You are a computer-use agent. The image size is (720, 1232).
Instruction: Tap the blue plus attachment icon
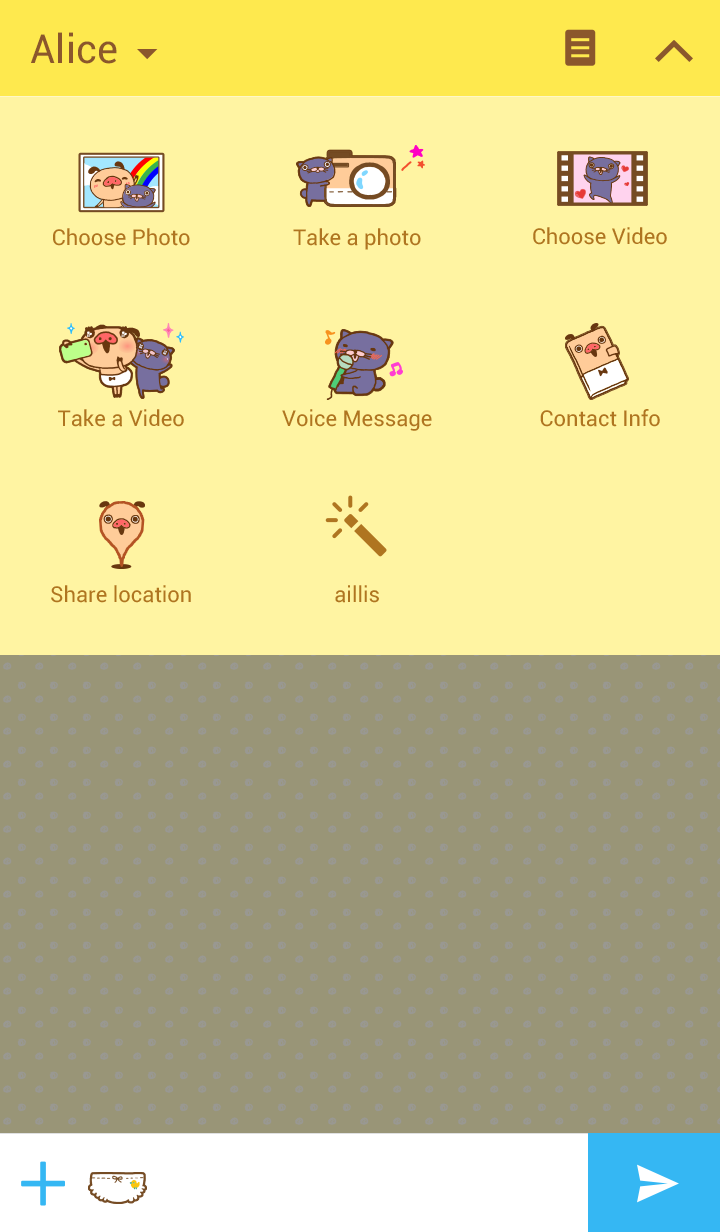click(43, 1184)
